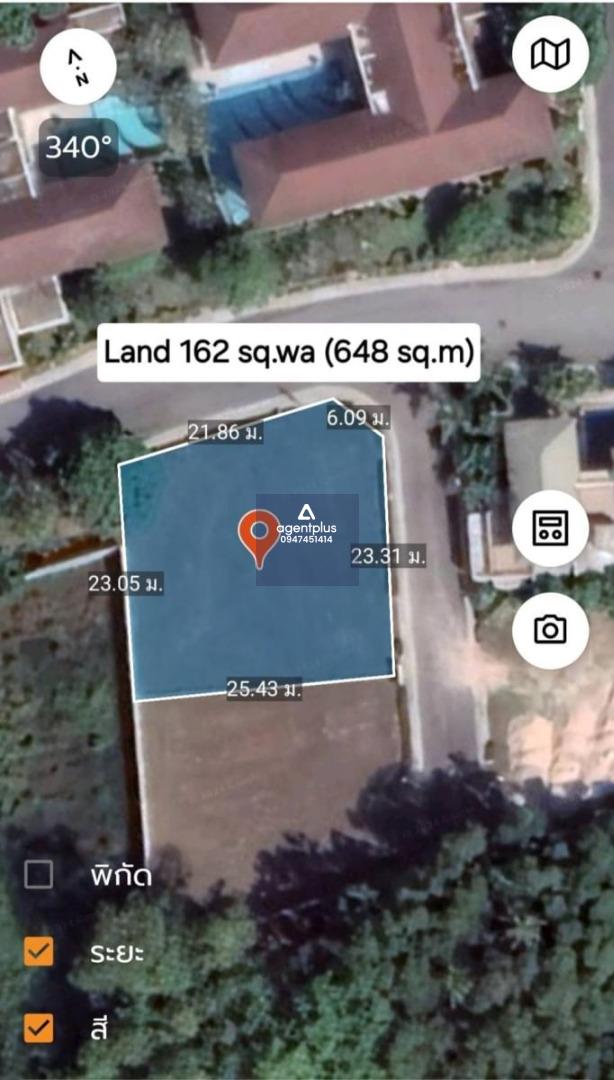Uncheck the สี checkbox

pyautogui.click(x=39, y=1027)
